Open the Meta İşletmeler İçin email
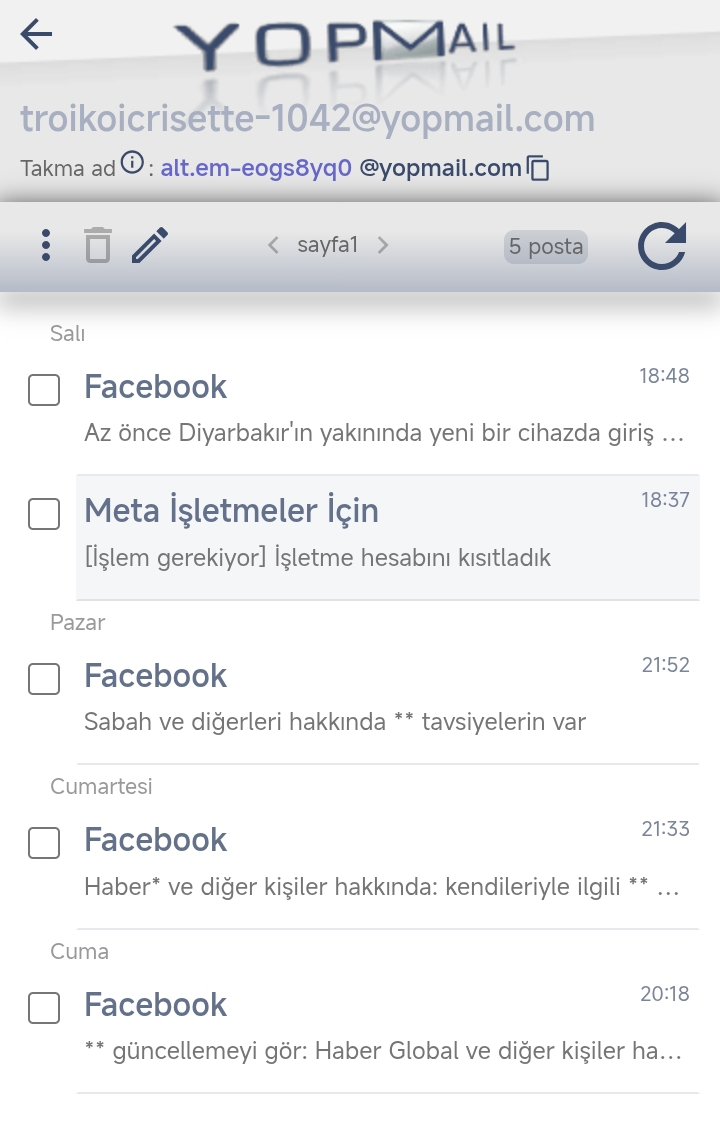720x1121 pixels. click(388, 537)
